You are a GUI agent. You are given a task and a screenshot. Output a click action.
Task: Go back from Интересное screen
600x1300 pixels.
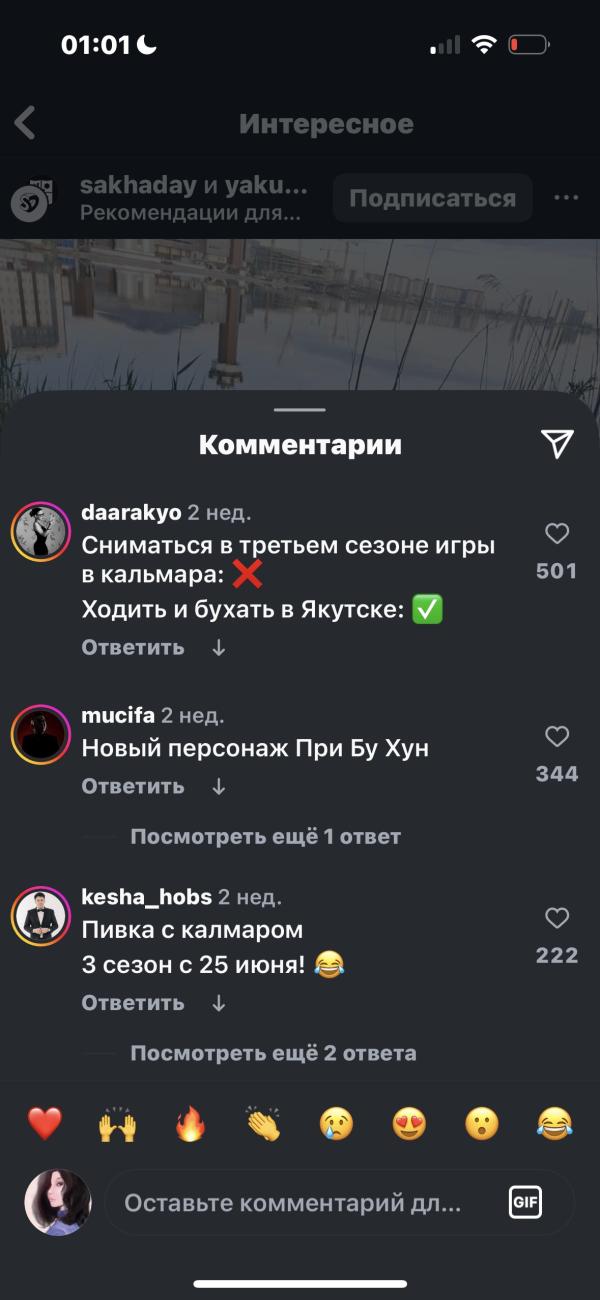[x=25, y=123]
